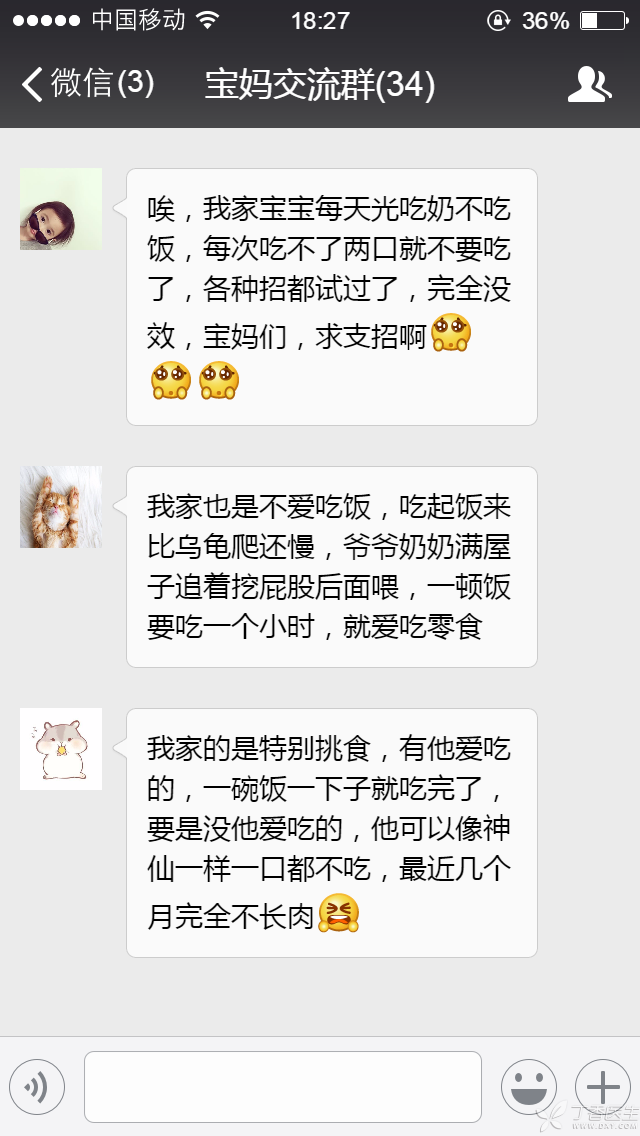Switch to voice message input
The image size is (640, 1136).
pos(37,1087)
